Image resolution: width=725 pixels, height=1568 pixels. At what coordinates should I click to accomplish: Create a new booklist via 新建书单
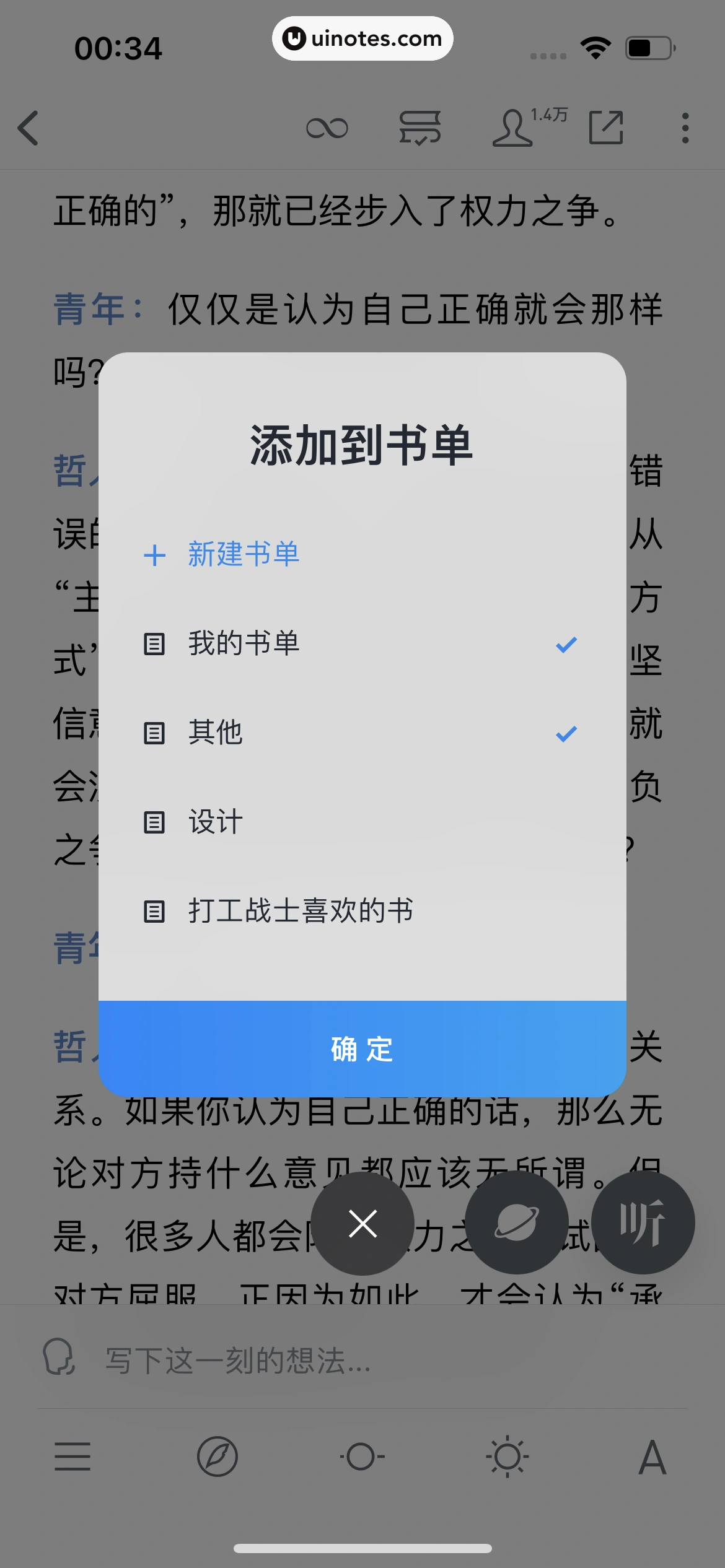point(244,555)
